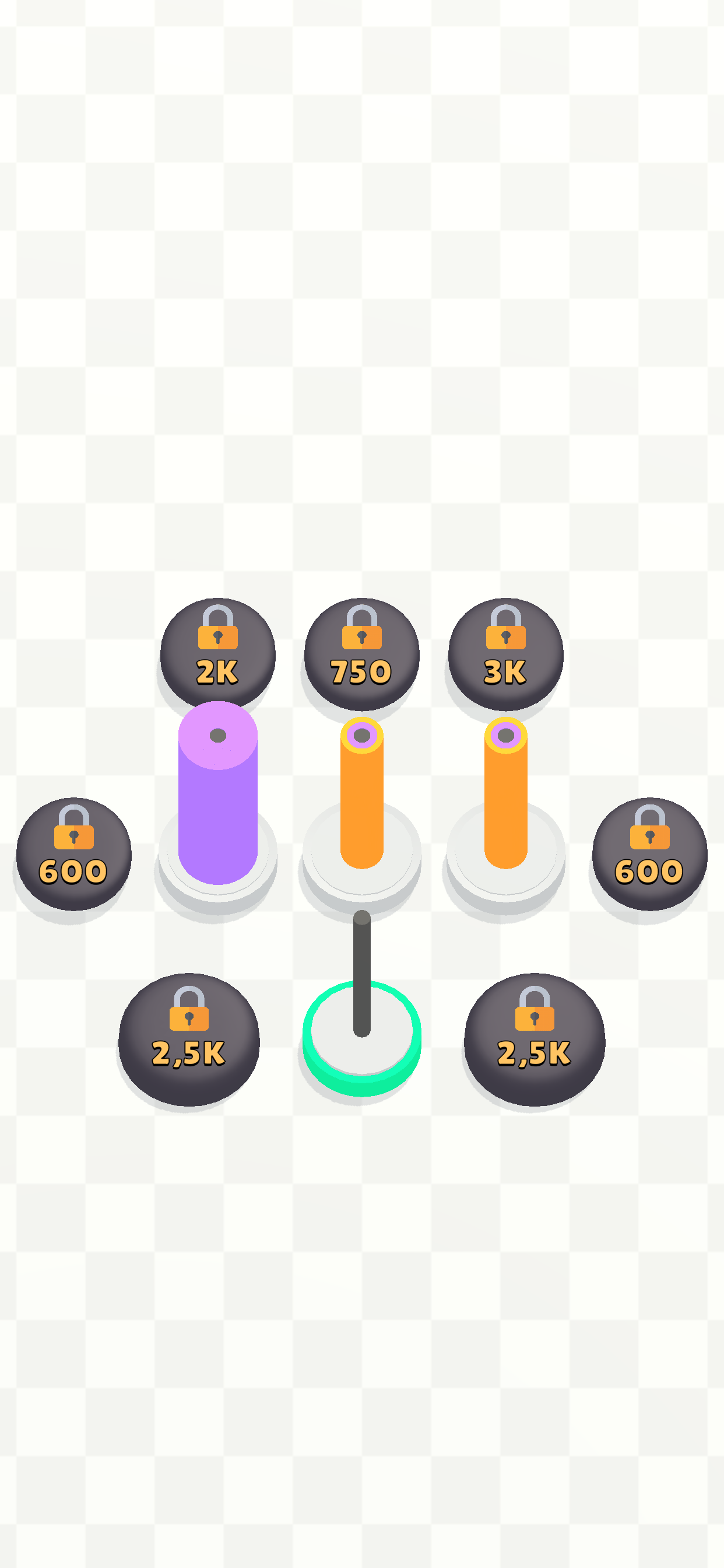Pick the orange stack under the 750 lock
Image resolution: width=724 pixels, height=1568 pixels.
click(361, 797)
